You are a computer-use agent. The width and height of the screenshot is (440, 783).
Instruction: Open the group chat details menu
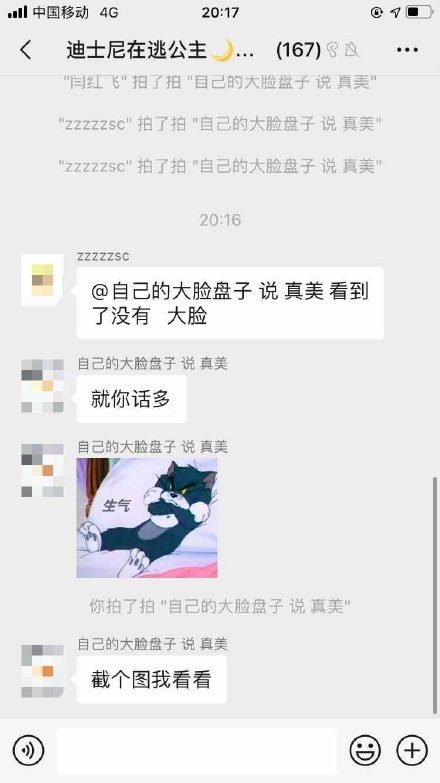tap(407, 50)
